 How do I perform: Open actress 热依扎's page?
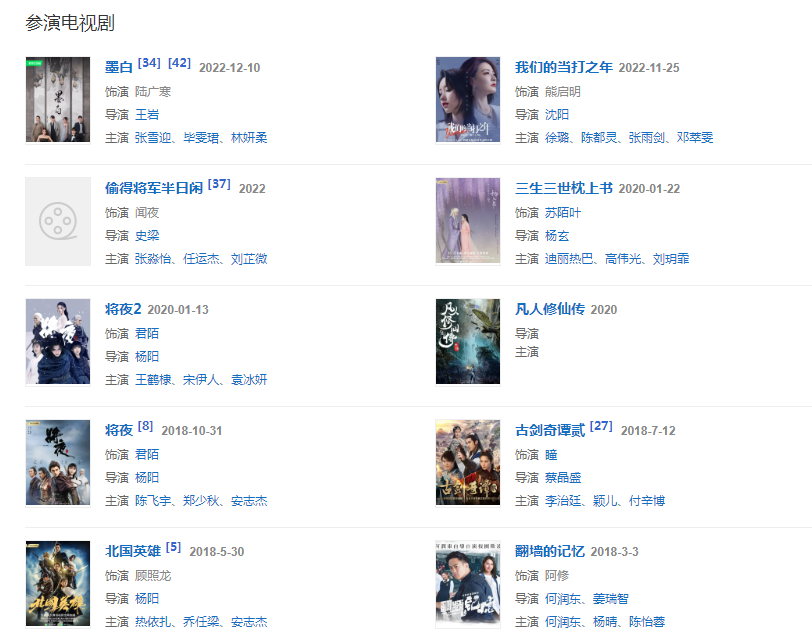[x=153, y=622]
